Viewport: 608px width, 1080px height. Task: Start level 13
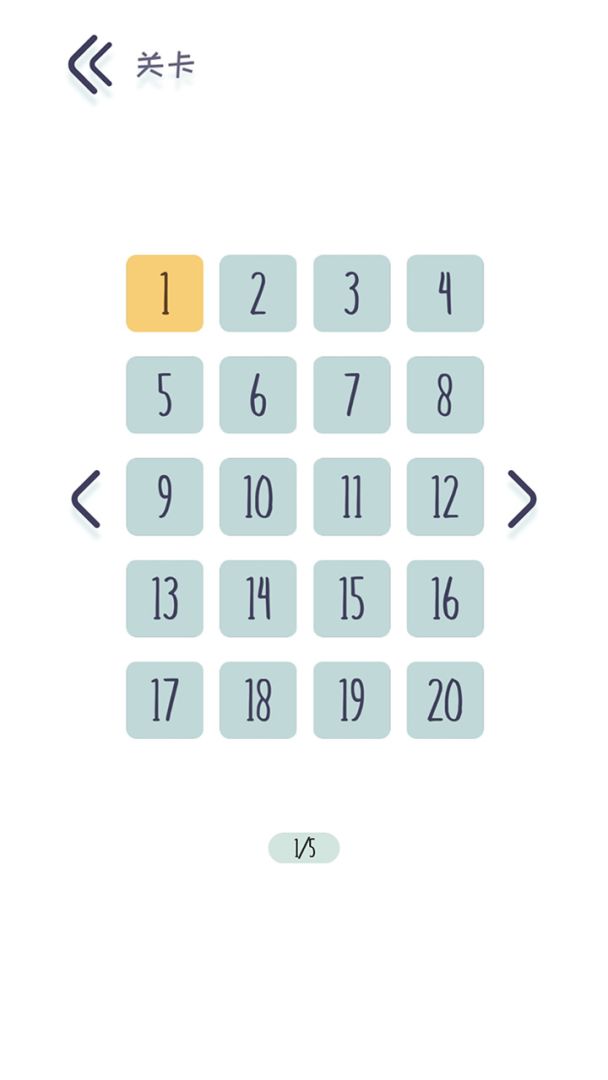click(165, 598)
